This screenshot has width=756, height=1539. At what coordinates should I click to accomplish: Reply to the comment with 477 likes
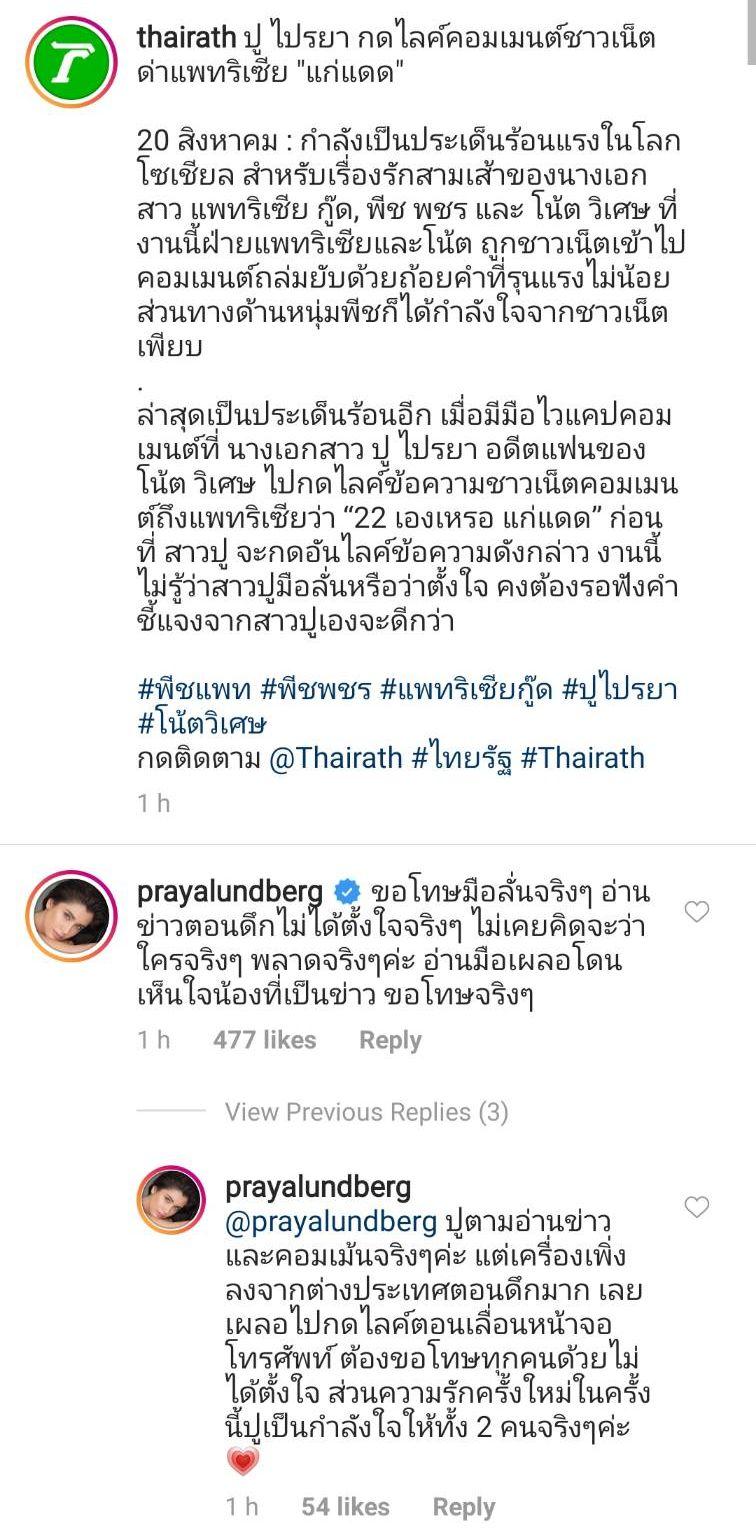click(x=390, y=1040)
